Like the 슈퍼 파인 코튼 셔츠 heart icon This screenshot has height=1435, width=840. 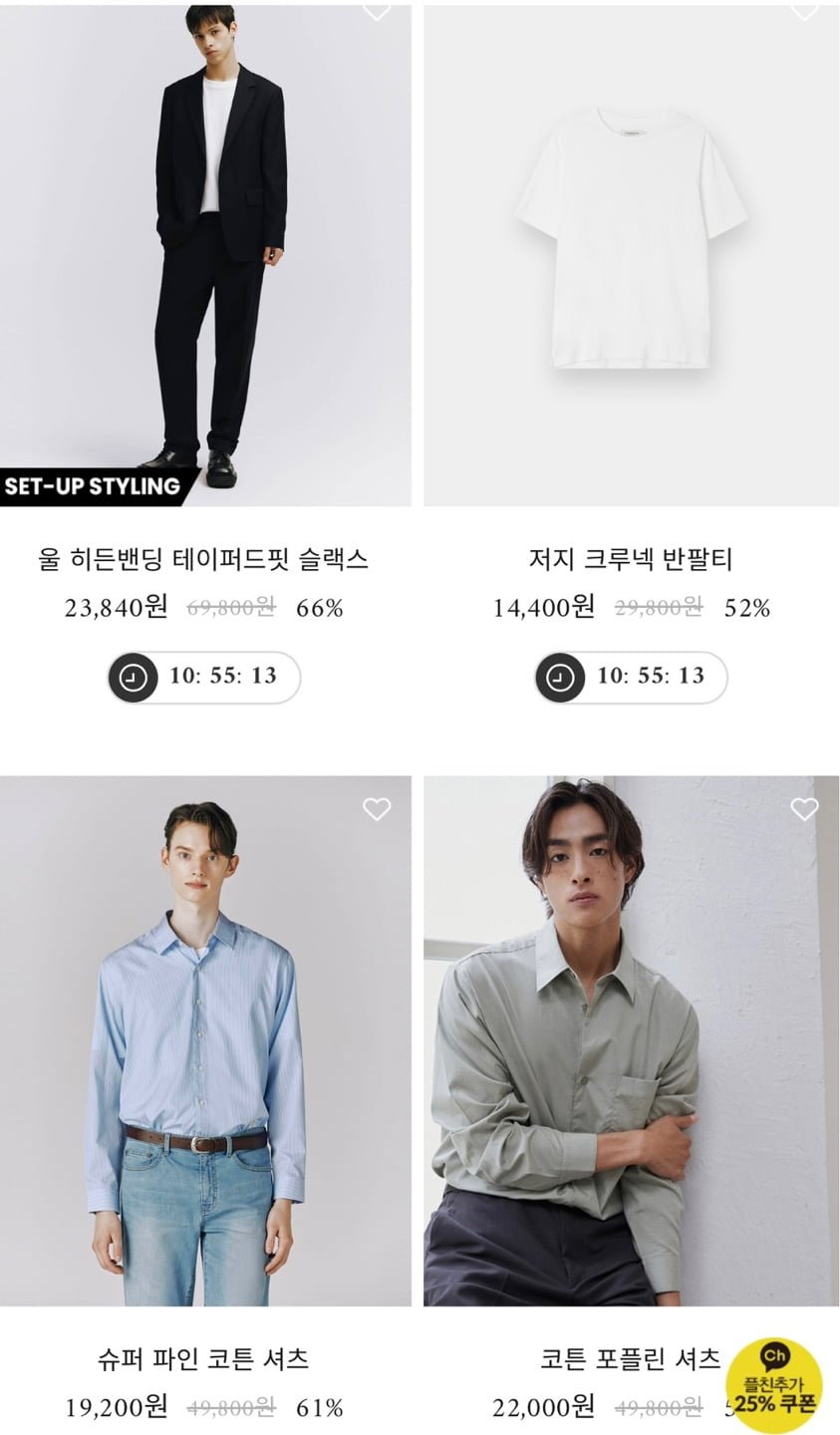pos(377,809)
